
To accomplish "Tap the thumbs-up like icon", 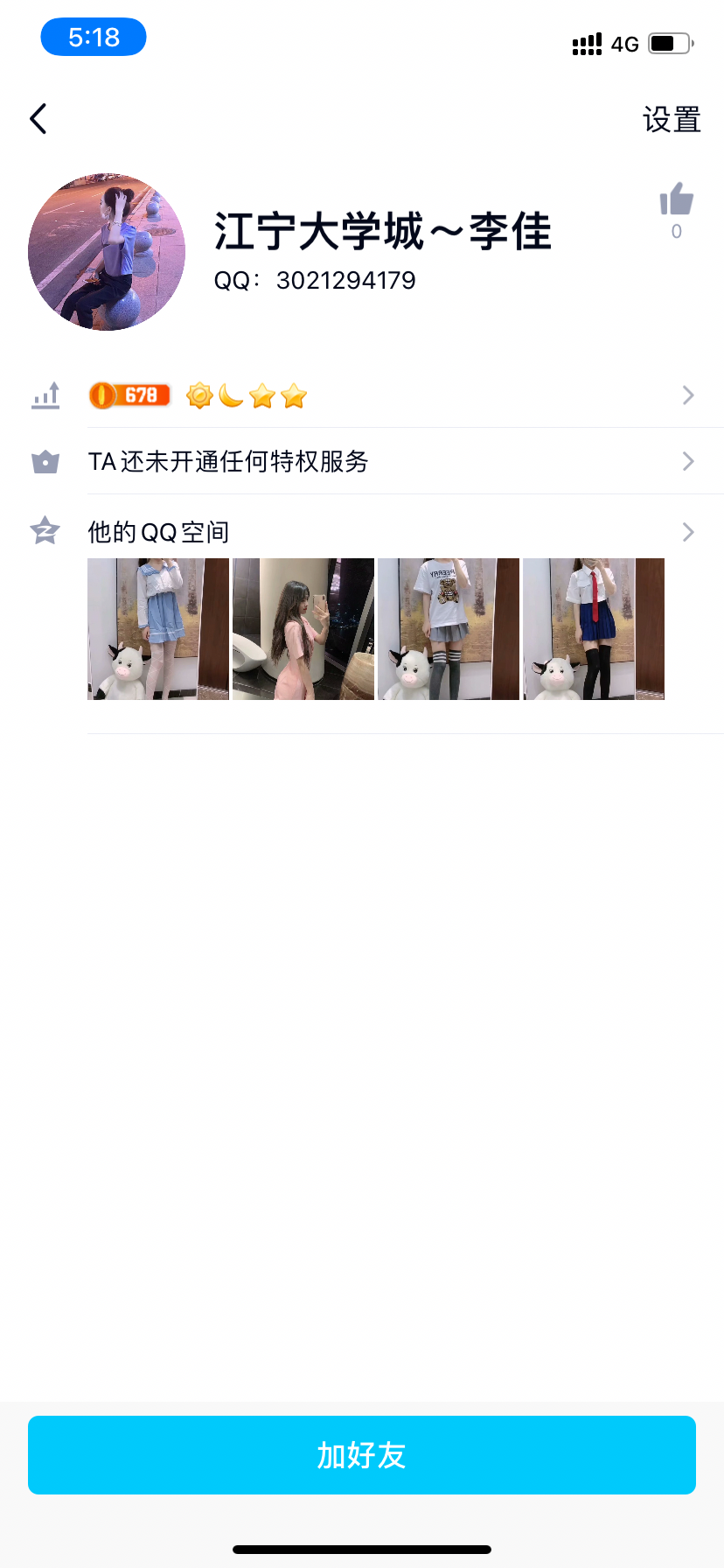I will (676, 199).
